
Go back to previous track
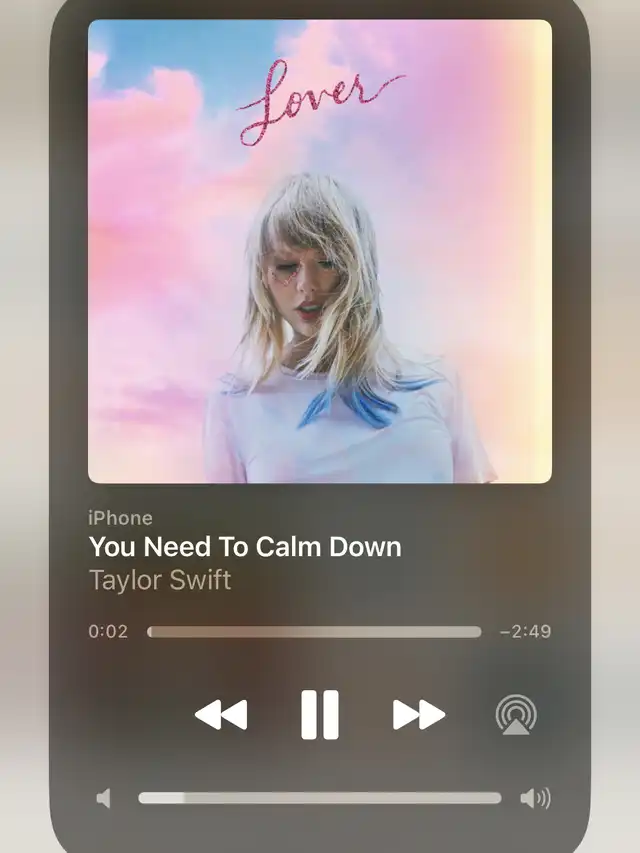click(221, 715)
